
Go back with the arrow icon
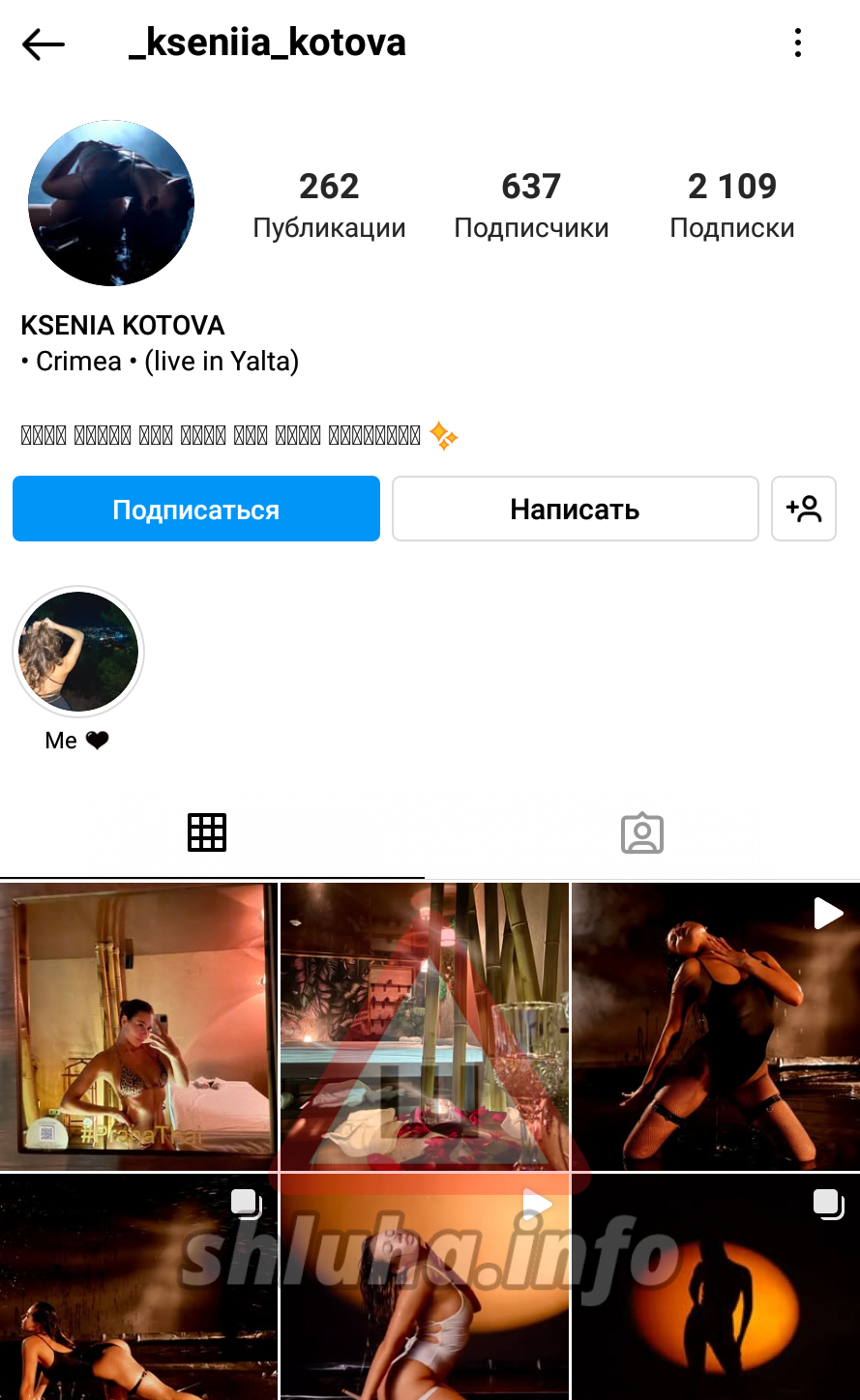coord(44,44)
